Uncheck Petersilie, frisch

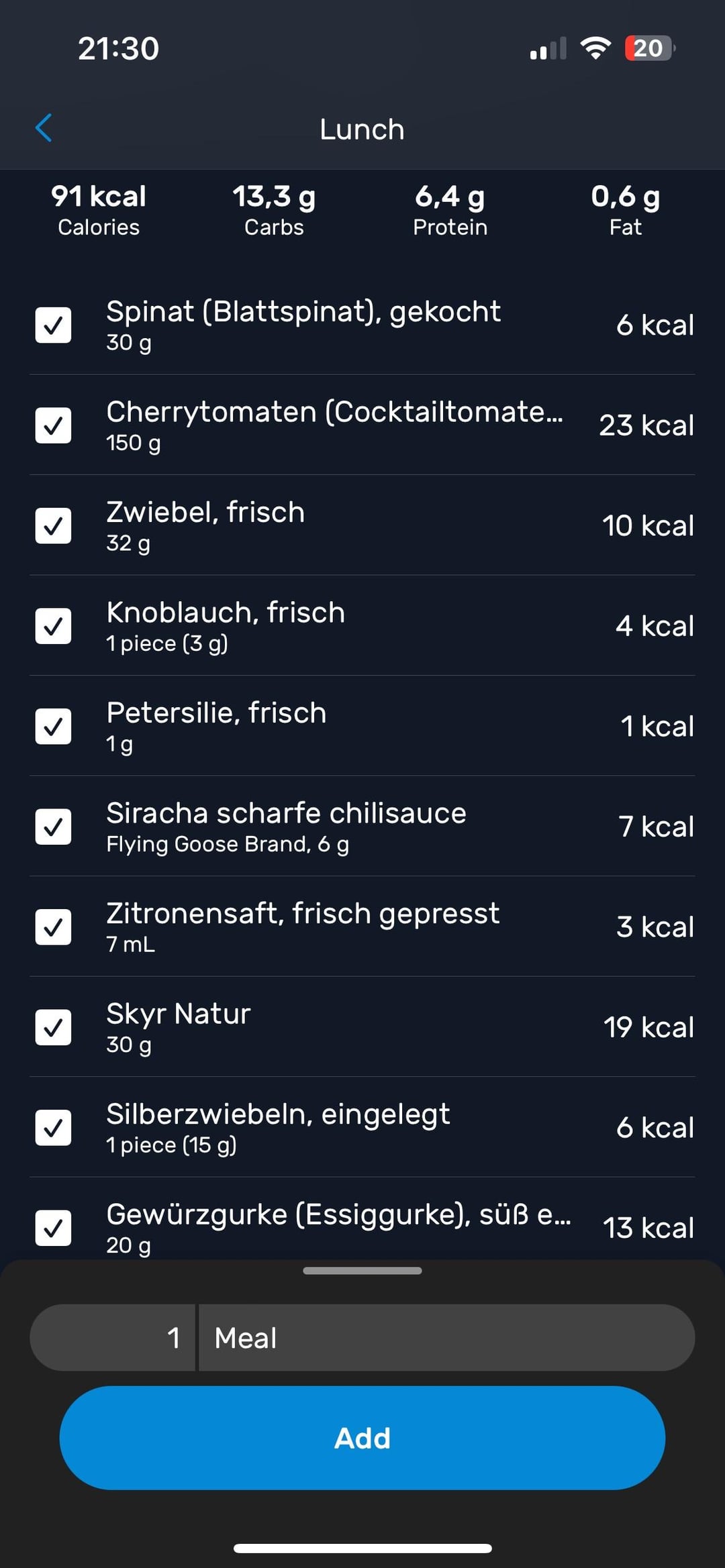53,727
